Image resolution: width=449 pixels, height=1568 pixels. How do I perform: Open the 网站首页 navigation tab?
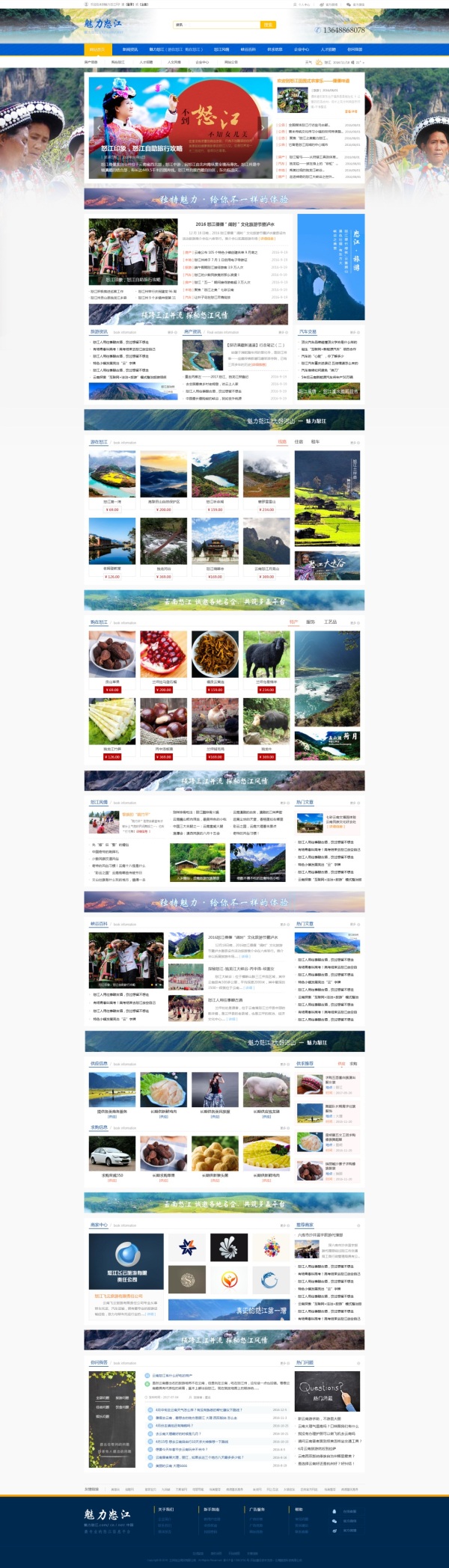(x=97, y=49)
